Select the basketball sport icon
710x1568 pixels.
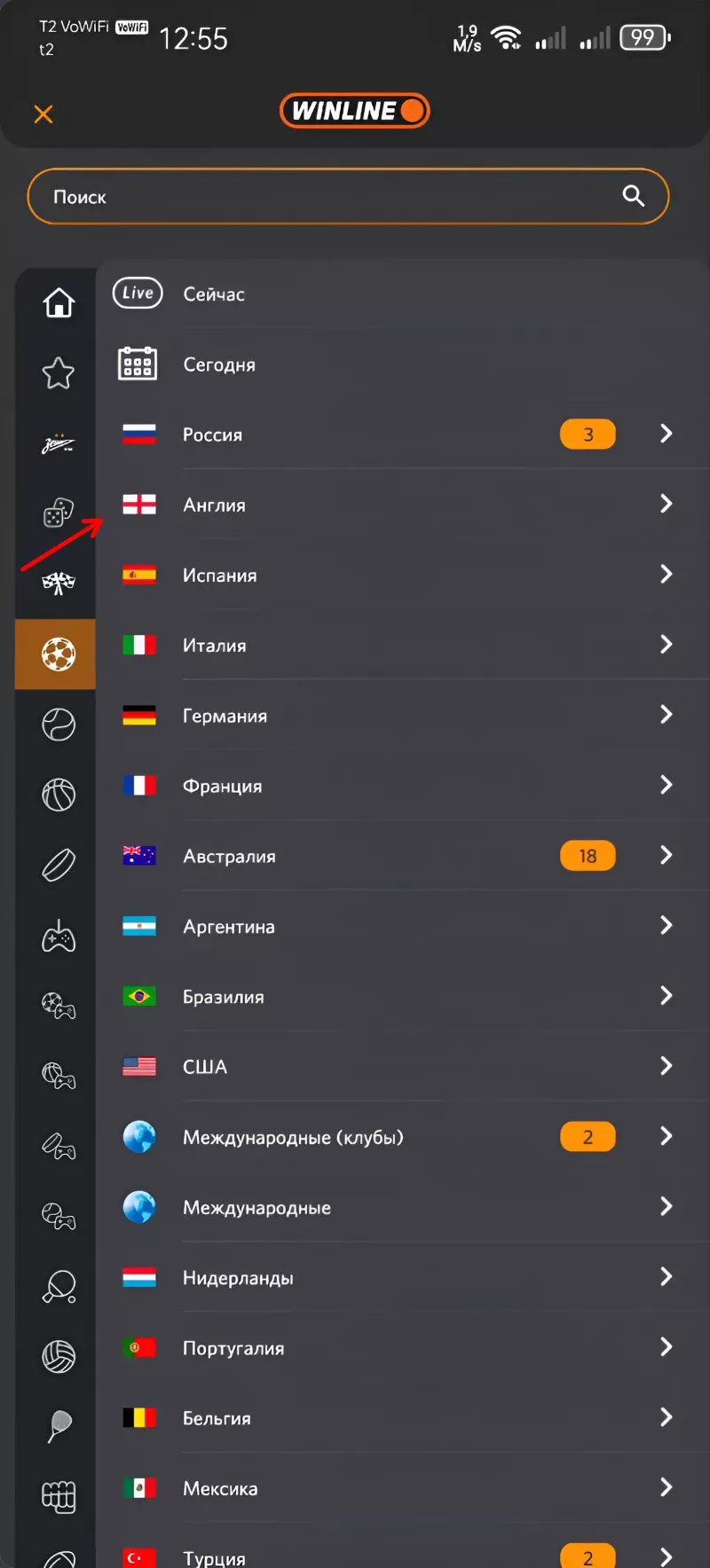pyautogui.click(x=59, y=795)
